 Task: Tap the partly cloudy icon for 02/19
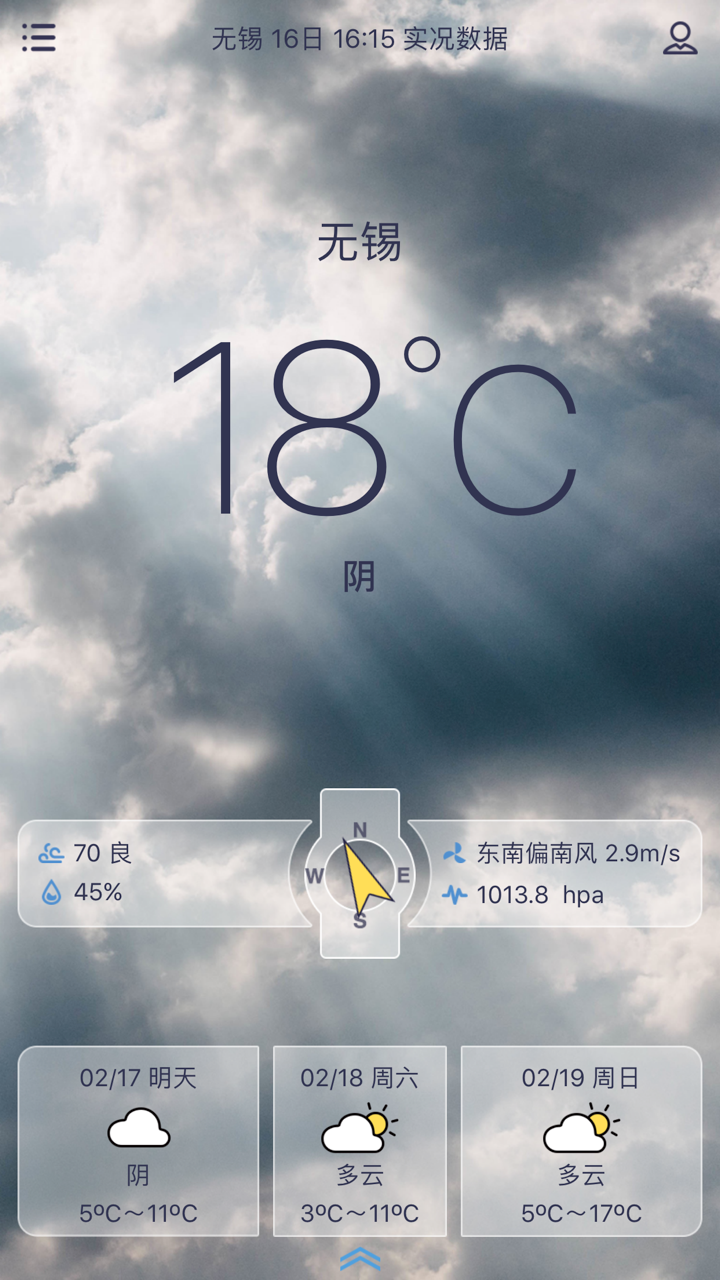point(580,1130)
